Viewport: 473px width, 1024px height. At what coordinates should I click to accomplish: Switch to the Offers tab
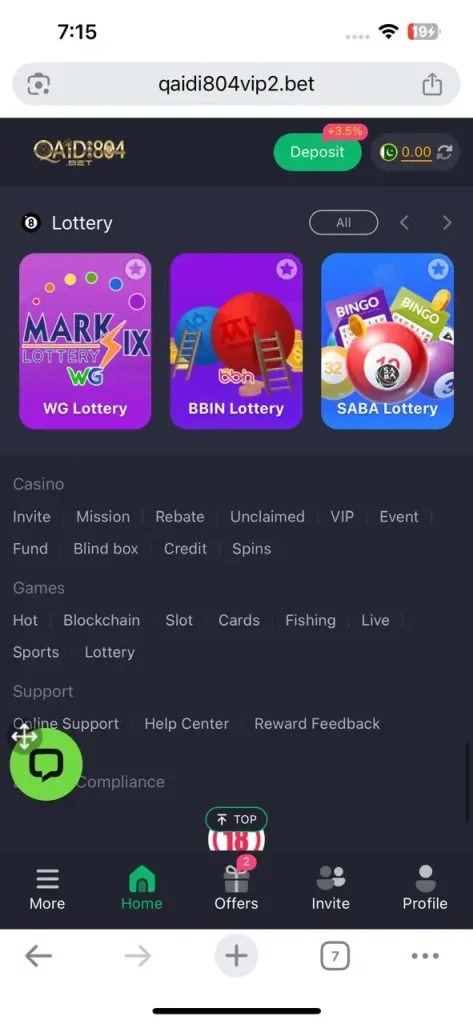pos(236,889)
